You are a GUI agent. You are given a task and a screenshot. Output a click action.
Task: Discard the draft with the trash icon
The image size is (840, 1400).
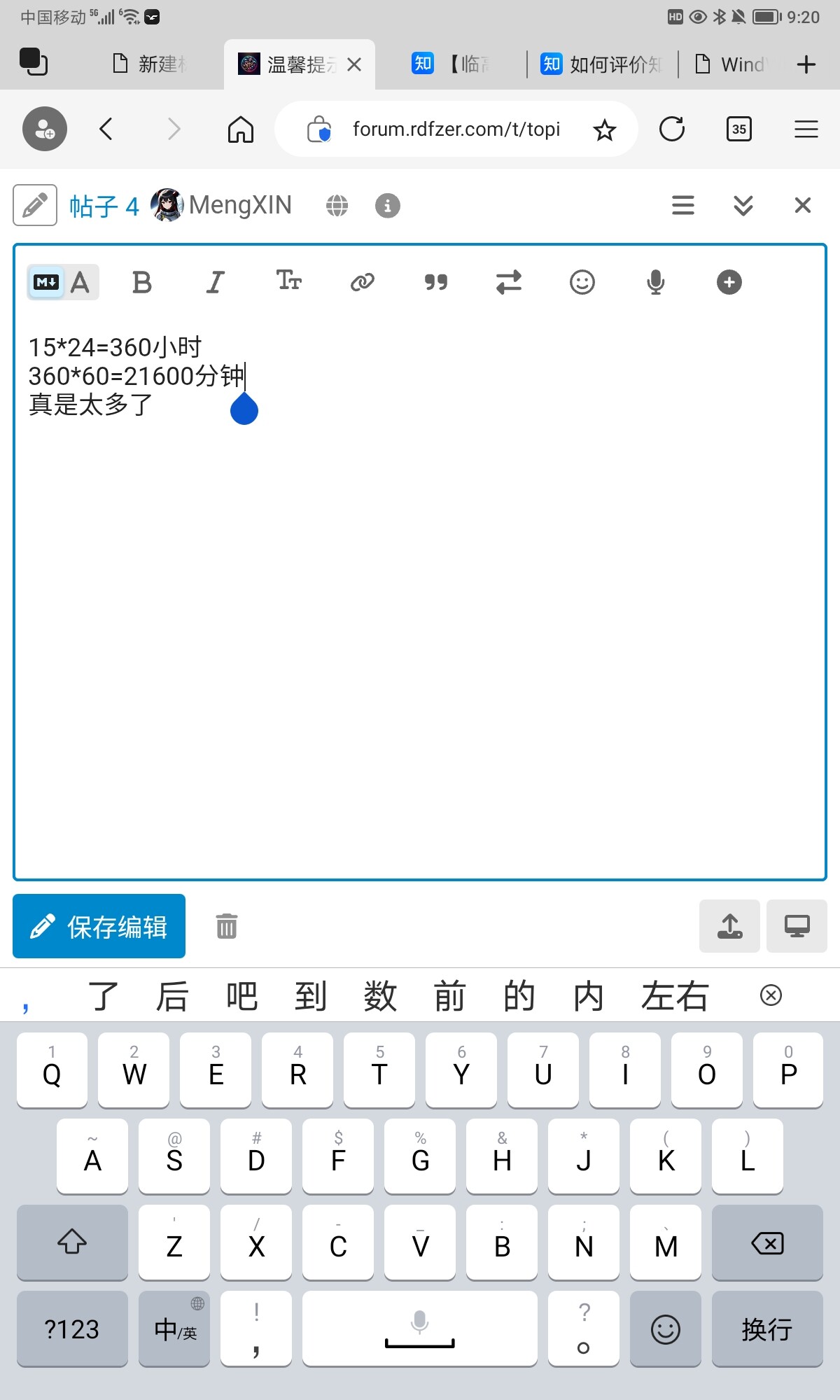point(226,926)
